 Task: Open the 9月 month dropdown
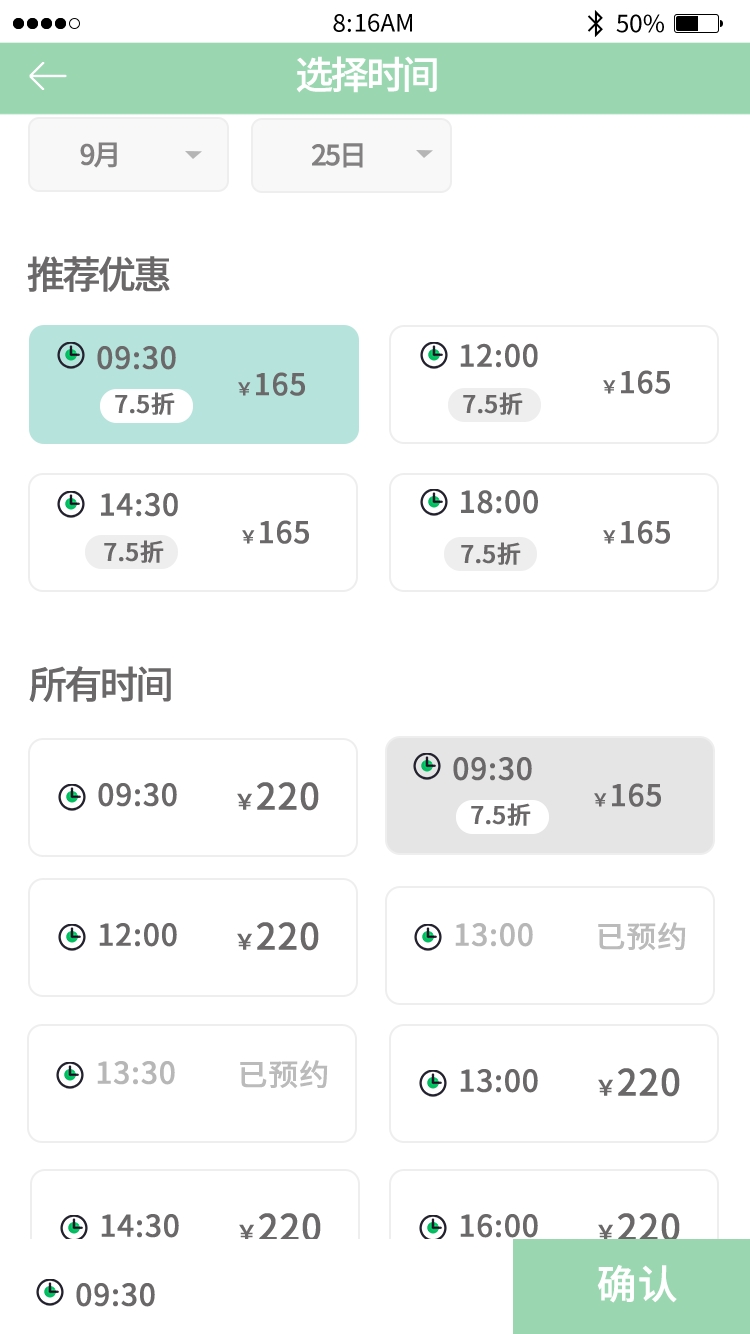(x=128, y=155)
